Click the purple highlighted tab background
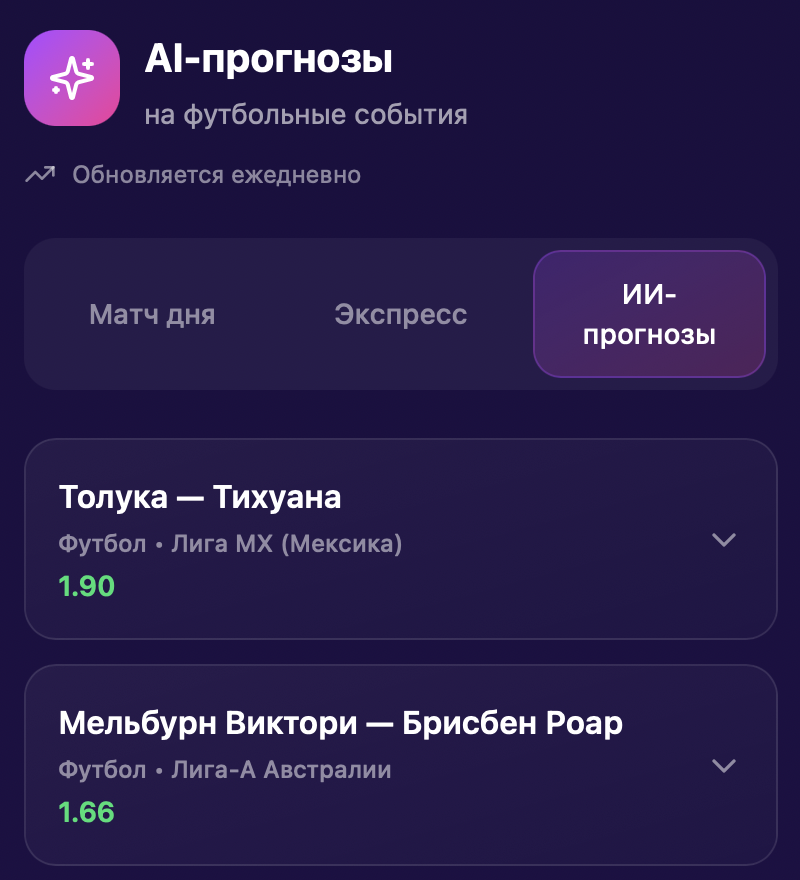 tap(649, 314)
